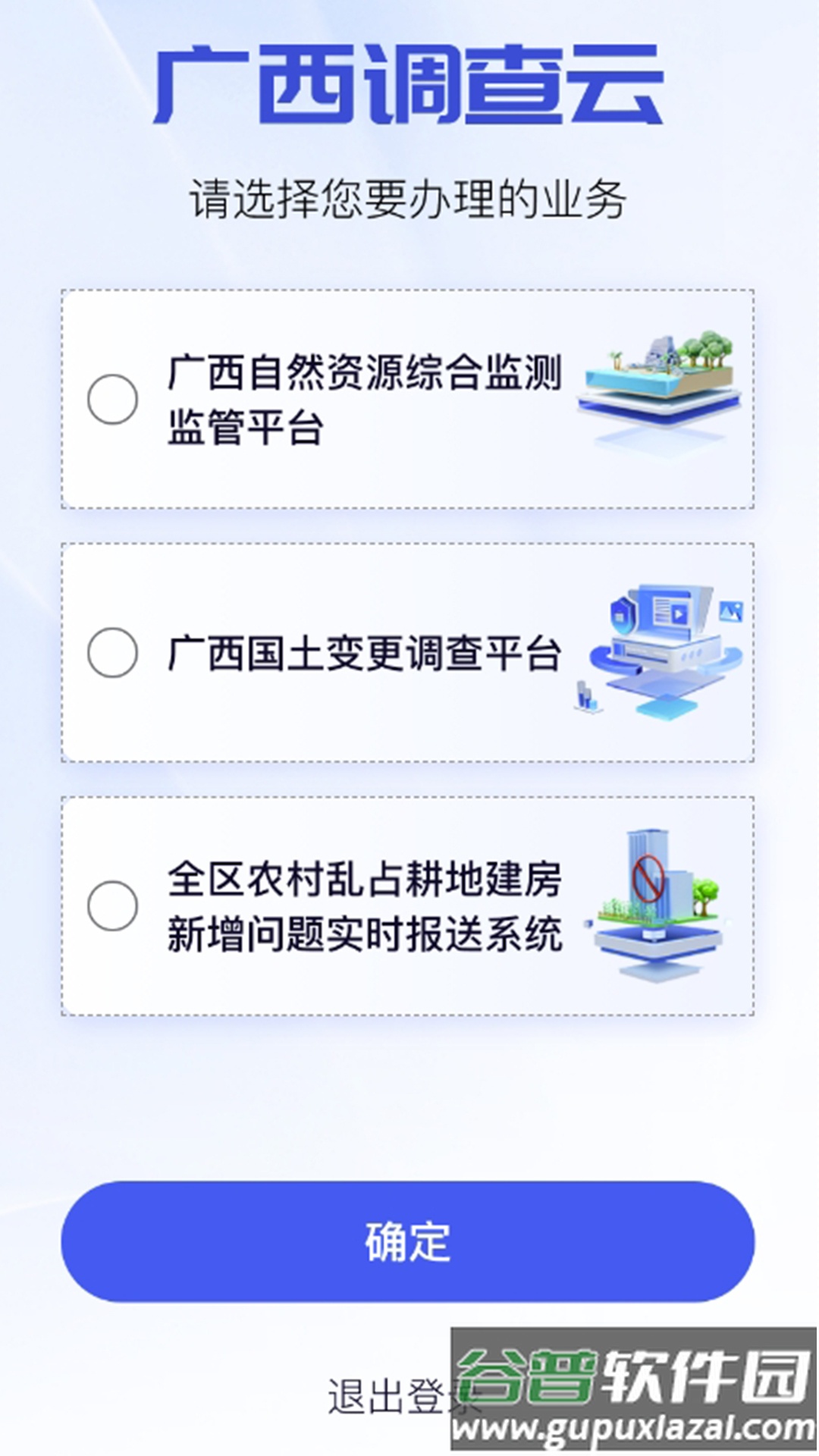Open the 全区农村乱占耕地建房新增问题实时报送系统 card
The width and height of the screenshot is (819, 1456).
click(364, 906)
